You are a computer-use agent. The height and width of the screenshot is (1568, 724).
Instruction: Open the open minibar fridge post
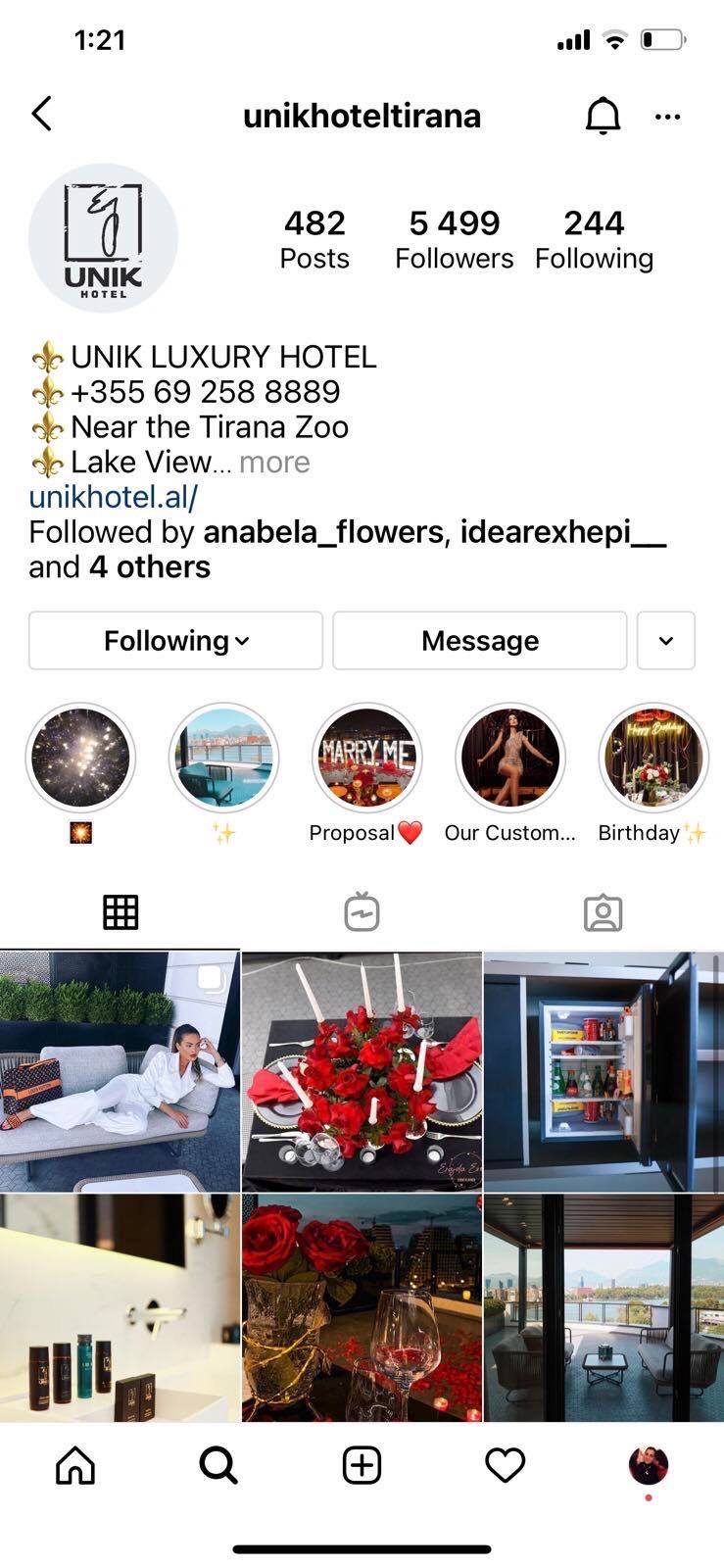[x=603, y=1070]
